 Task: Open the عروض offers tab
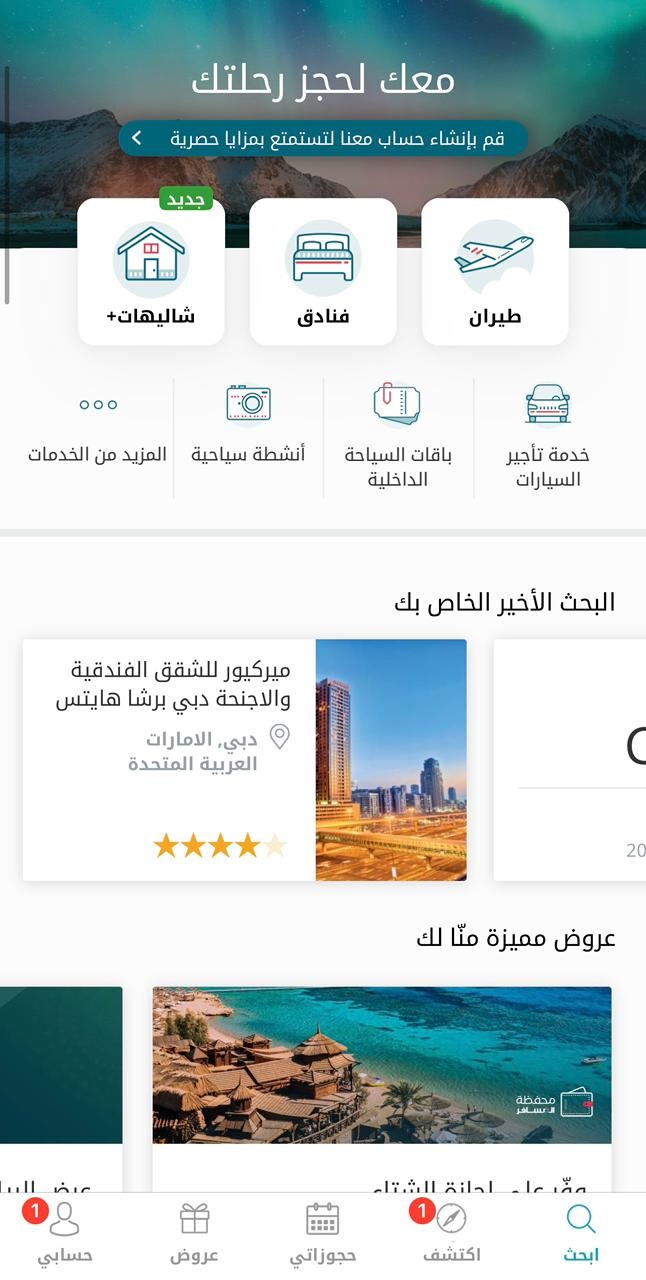(194, 1234)
